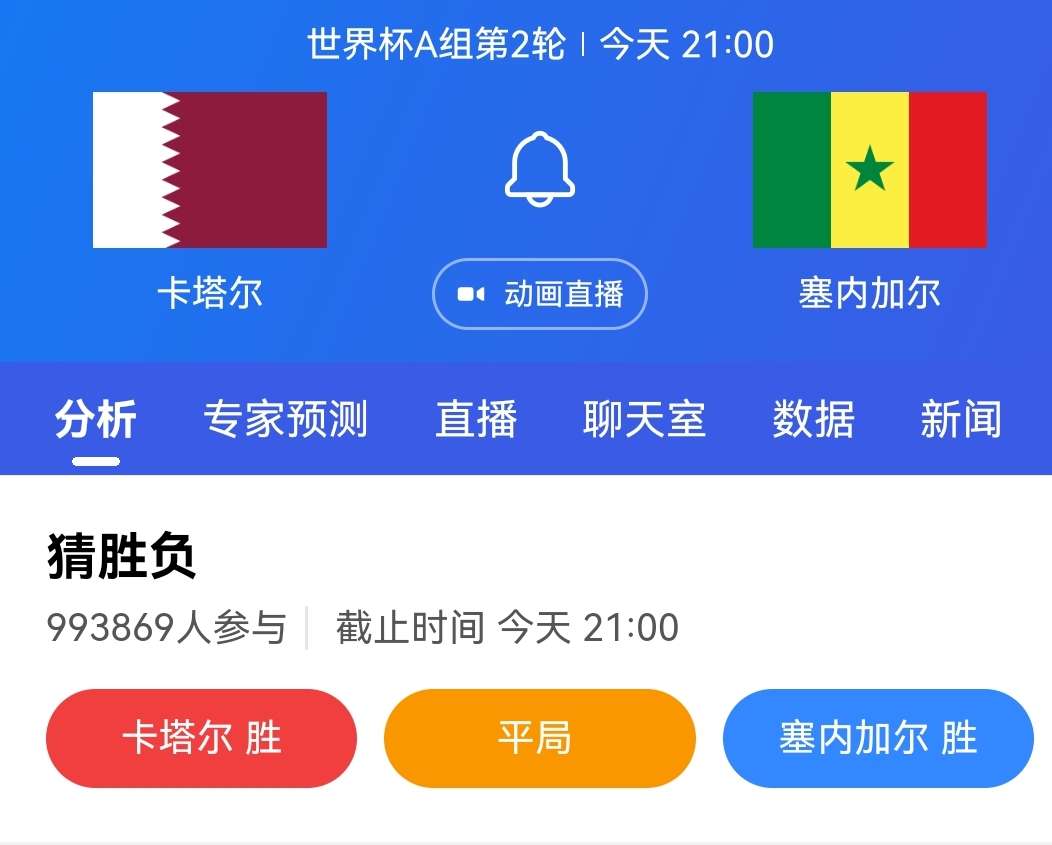Go to the 聊天室 tab
Viewport: 1052px width, 845px height.
644,420
